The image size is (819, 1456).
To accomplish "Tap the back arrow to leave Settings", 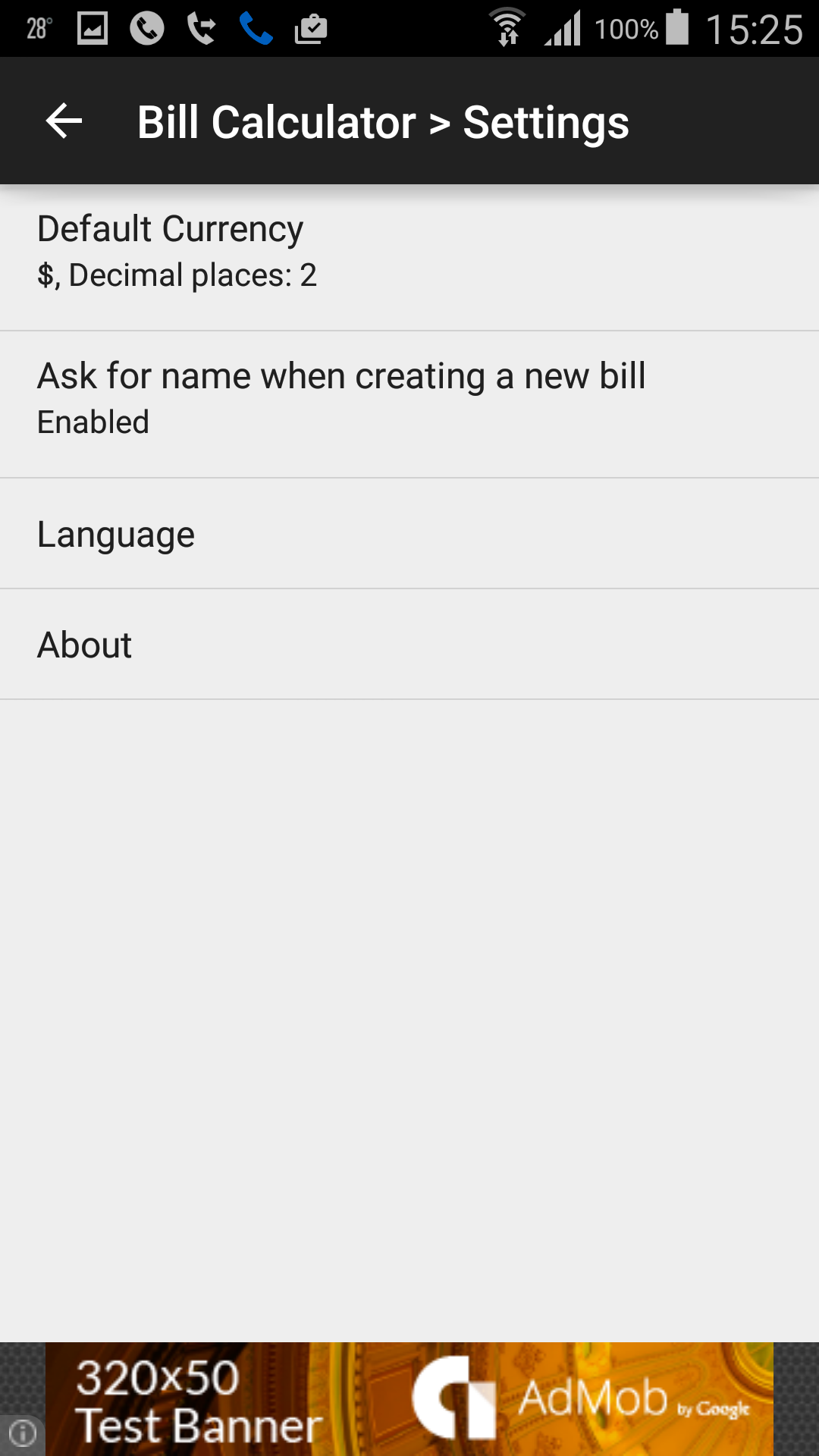I will [63, 121].
